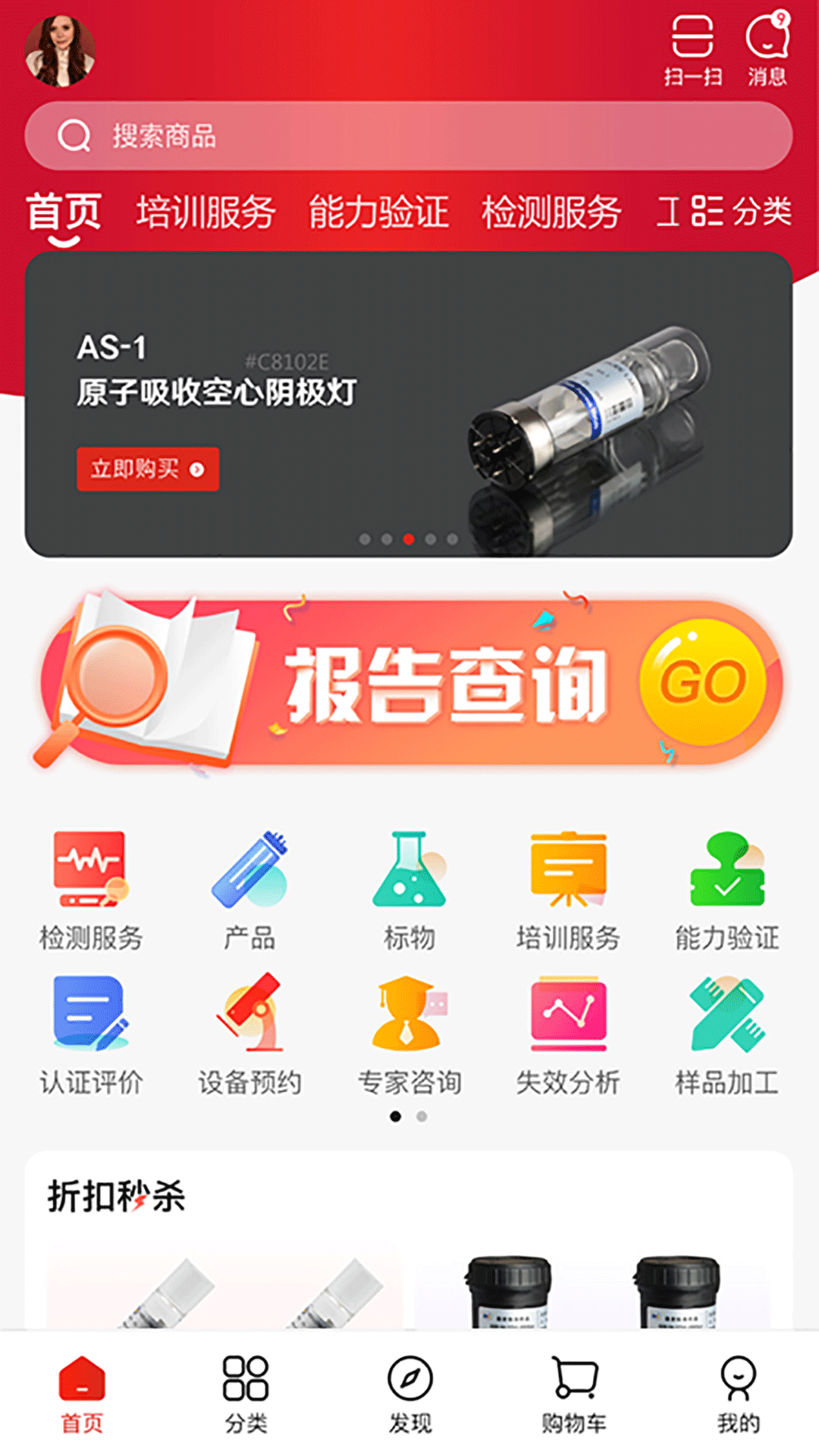
Task: Activate the first grid page dot
Action: pyautogui.click(x=397, y=1116)
